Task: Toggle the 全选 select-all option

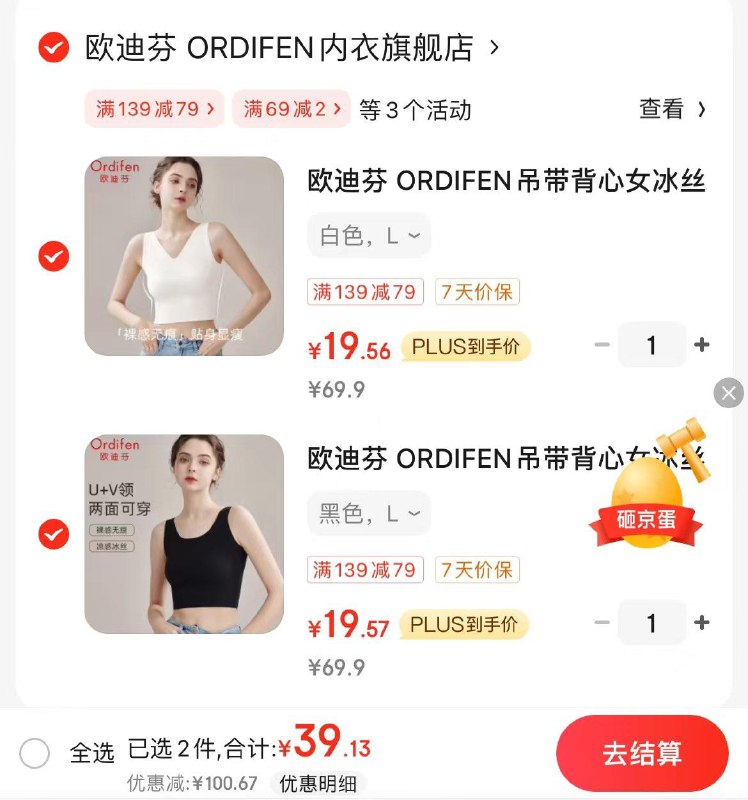Action: [35, 753]
